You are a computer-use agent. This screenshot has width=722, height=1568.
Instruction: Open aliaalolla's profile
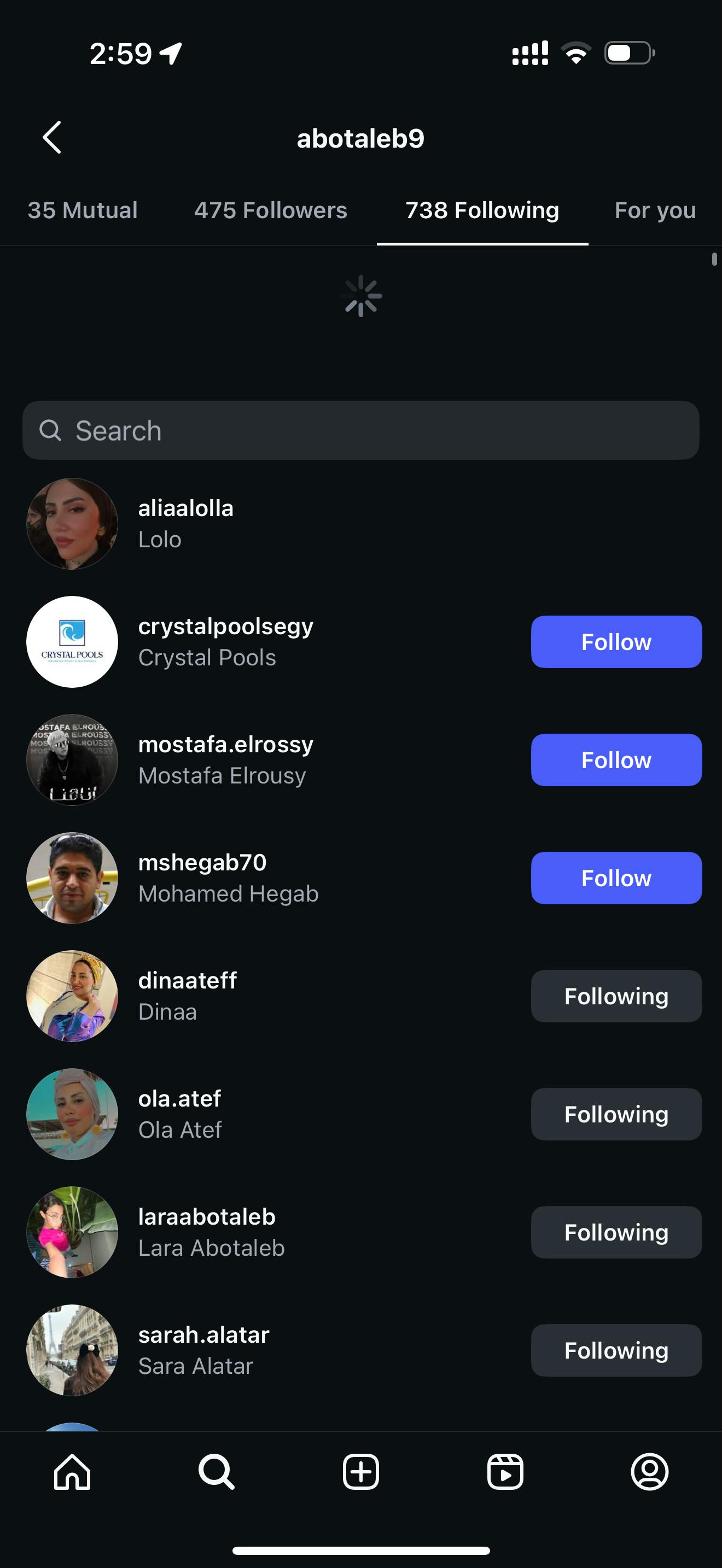185,523
